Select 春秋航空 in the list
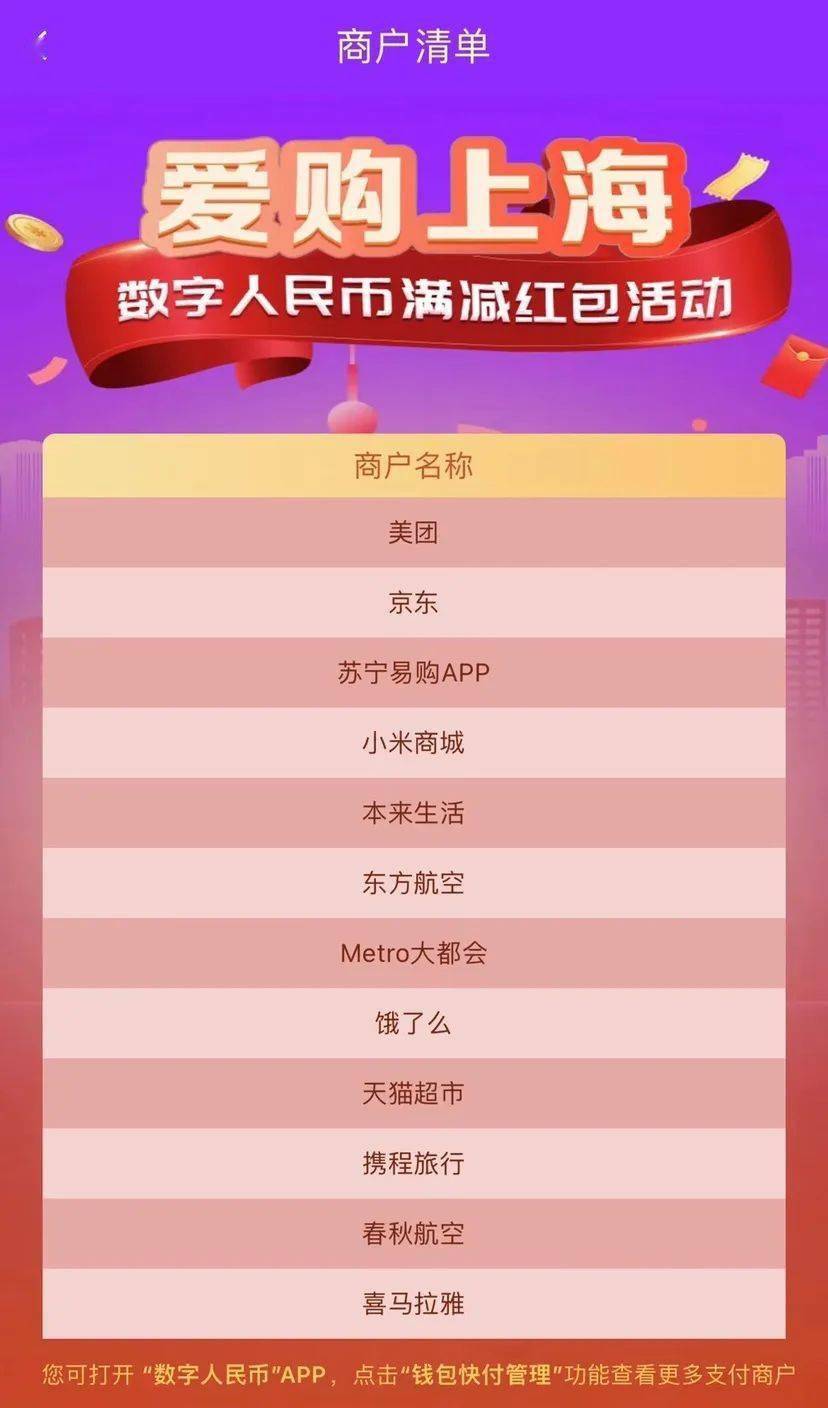 coord(414,1234)
